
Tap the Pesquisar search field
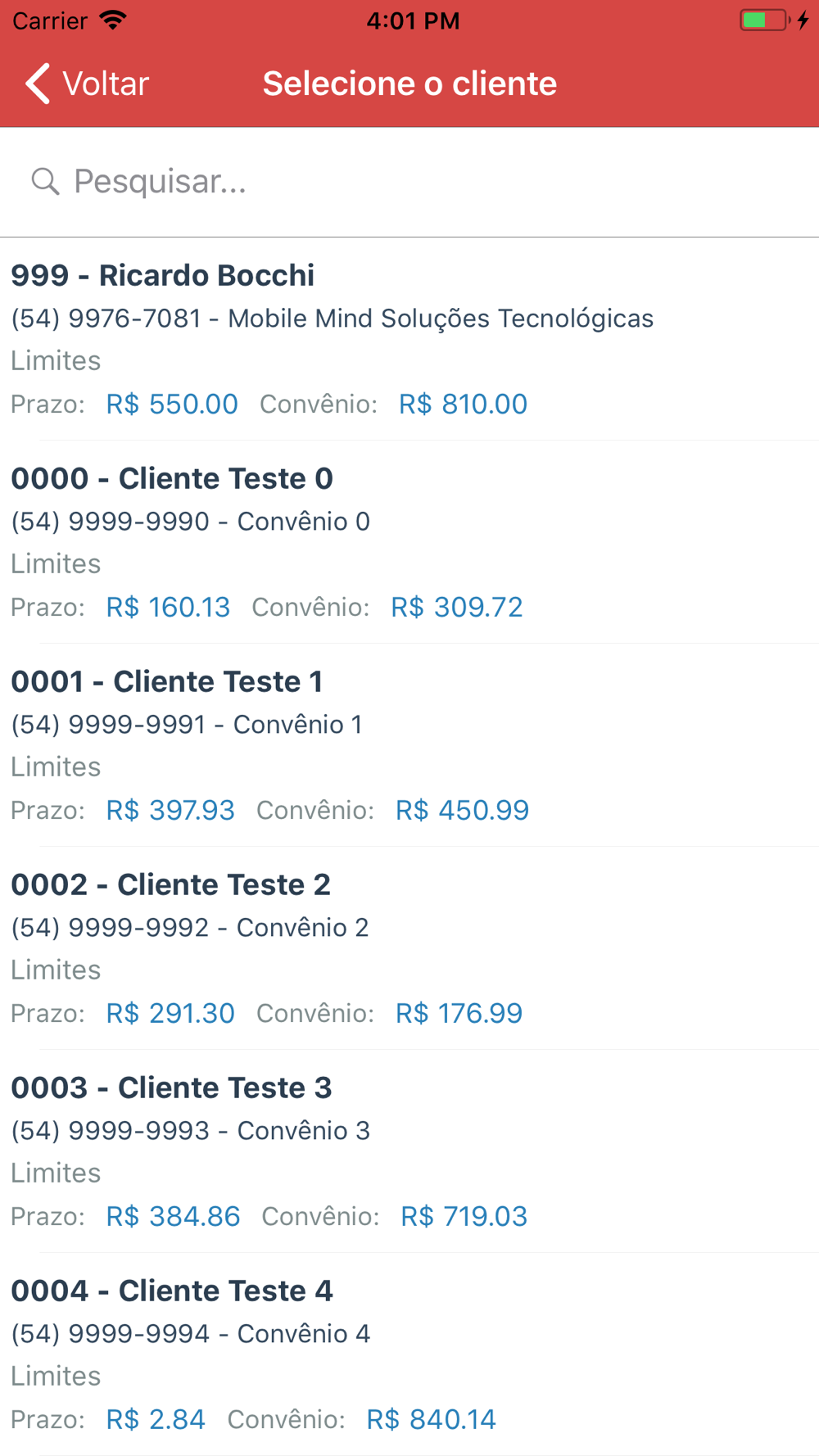coord(409,182)
